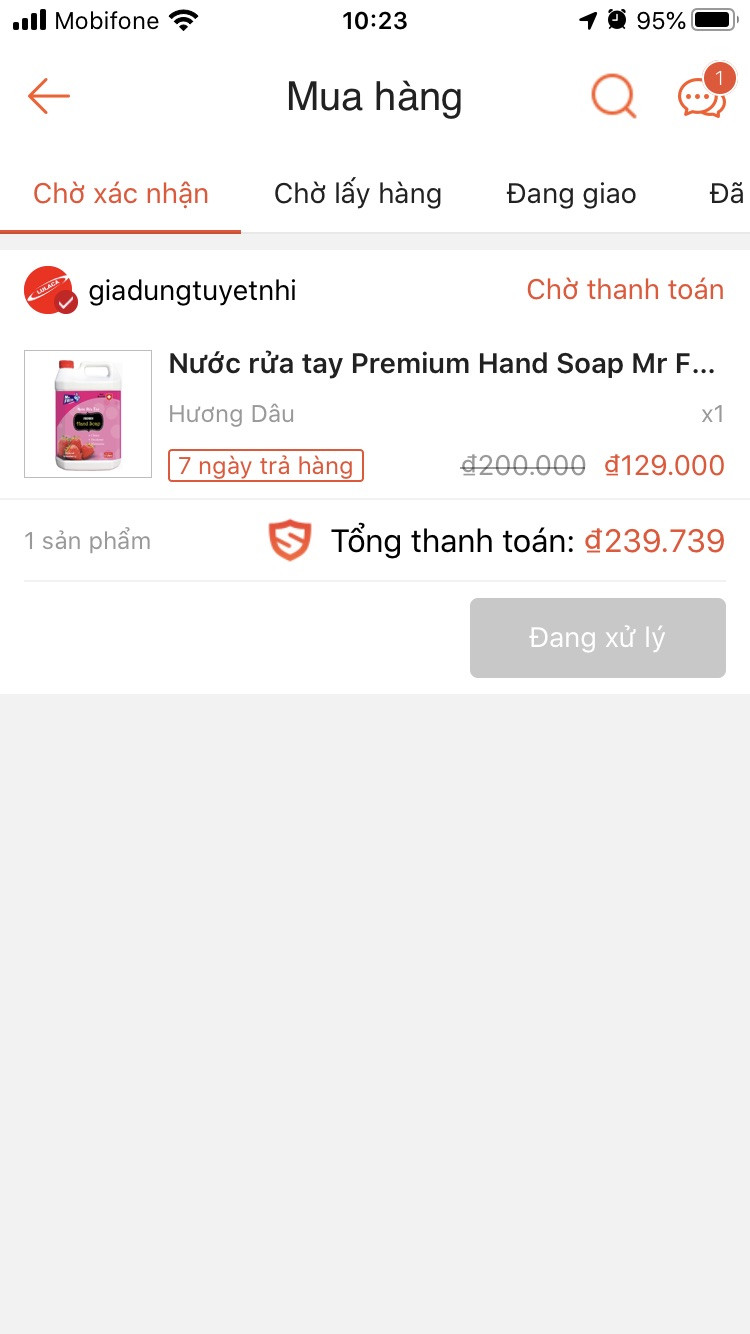Open the Chờ xác nhận tab
This screenshot has width=750, height=1334.
(120, 193)
